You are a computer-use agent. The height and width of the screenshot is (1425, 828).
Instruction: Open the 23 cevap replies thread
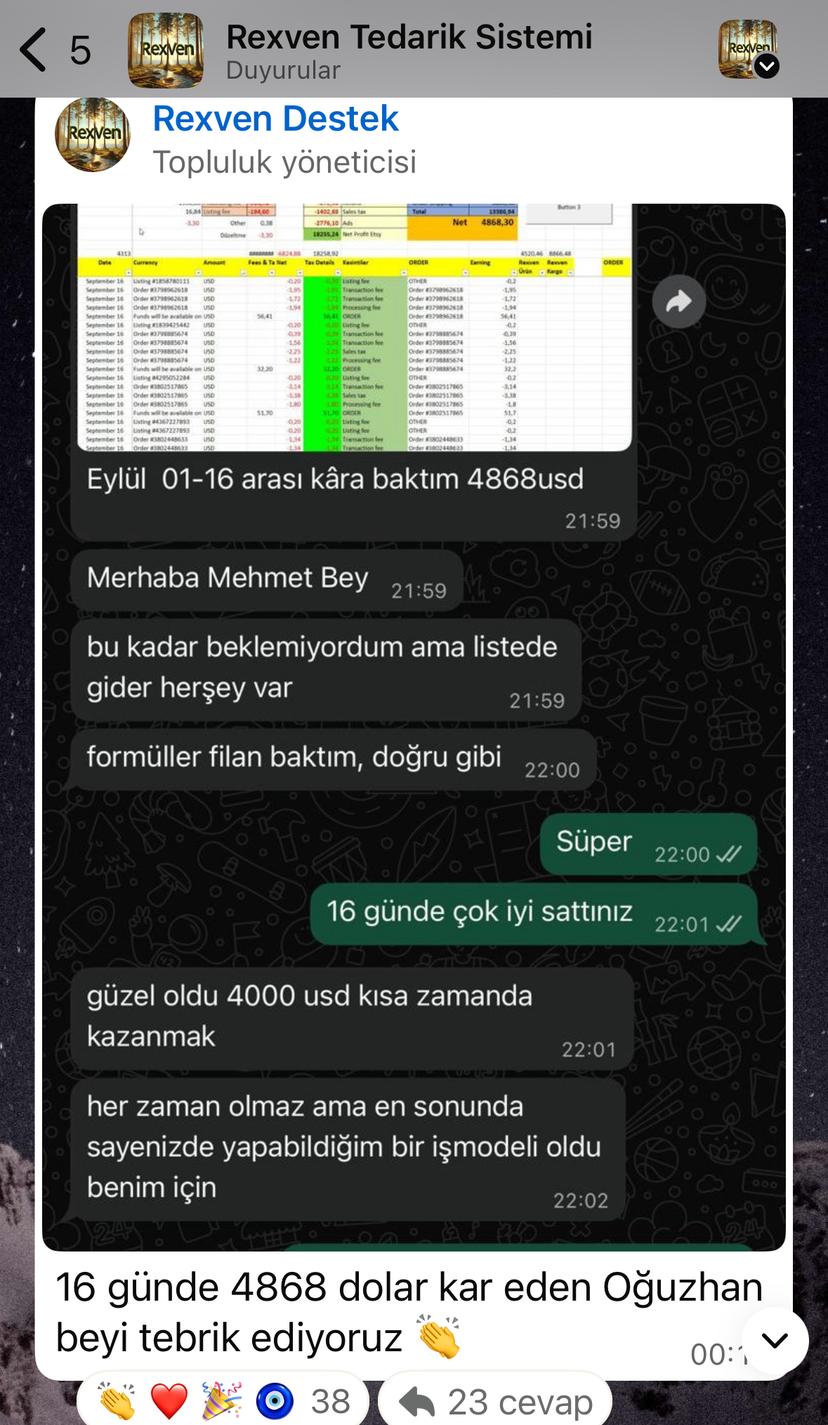[496, 1402]
